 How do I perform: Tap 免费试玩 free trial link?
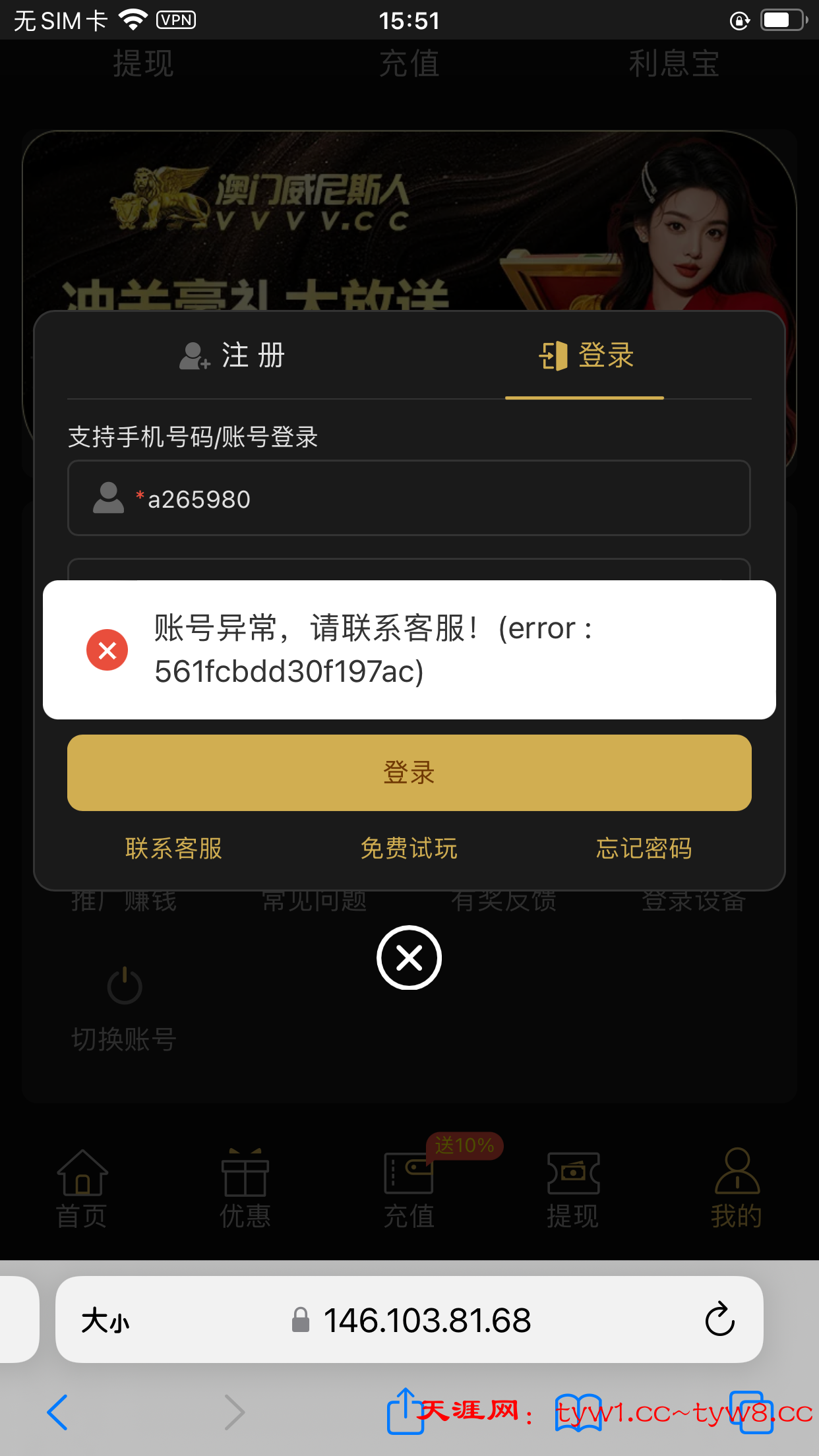point(409,849)
